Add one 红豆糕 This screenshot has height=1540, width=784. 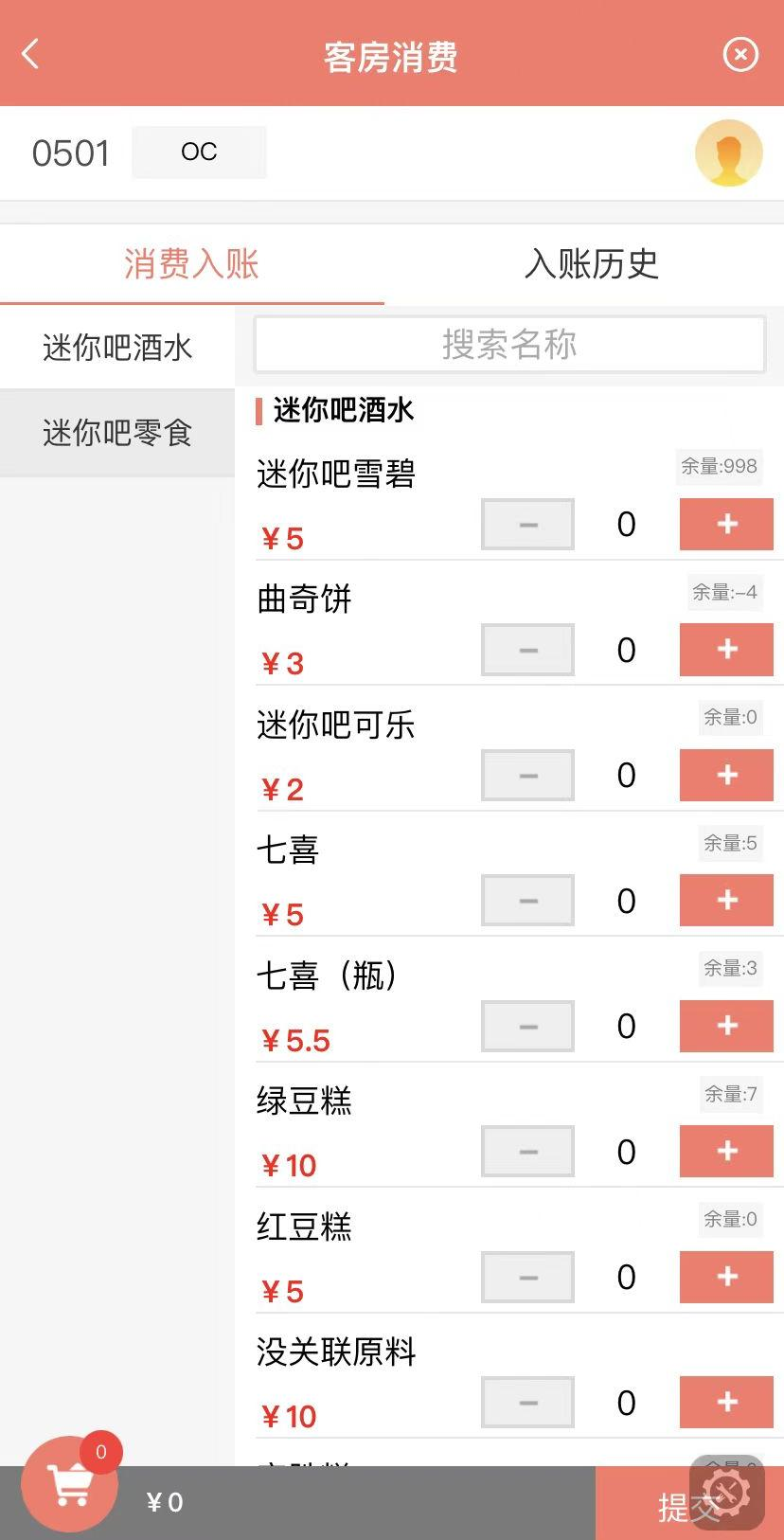coord(726,1277)
